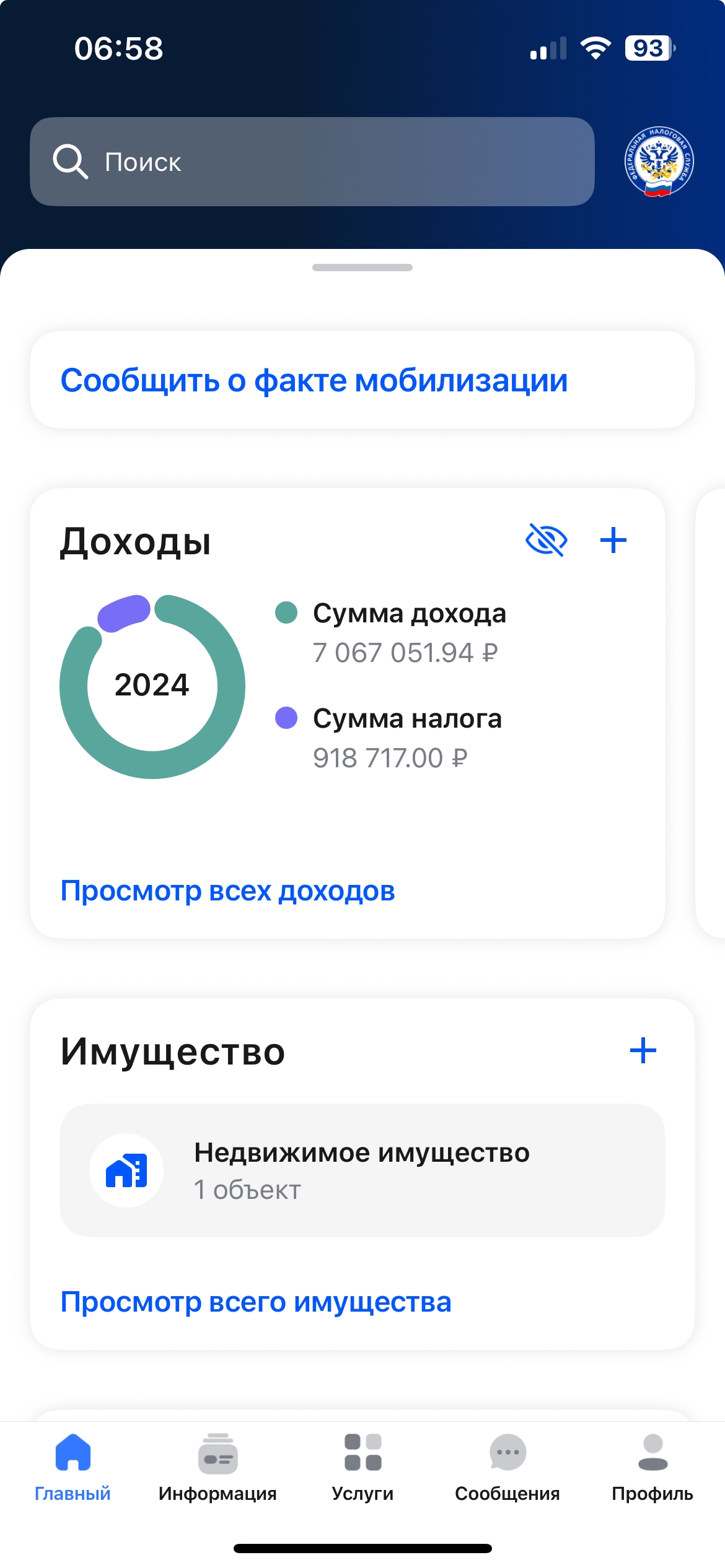The width and height of the screenshot is (725, 1568).
Task: Open Просмотр всего имущества
Action: coord(256,1302)
